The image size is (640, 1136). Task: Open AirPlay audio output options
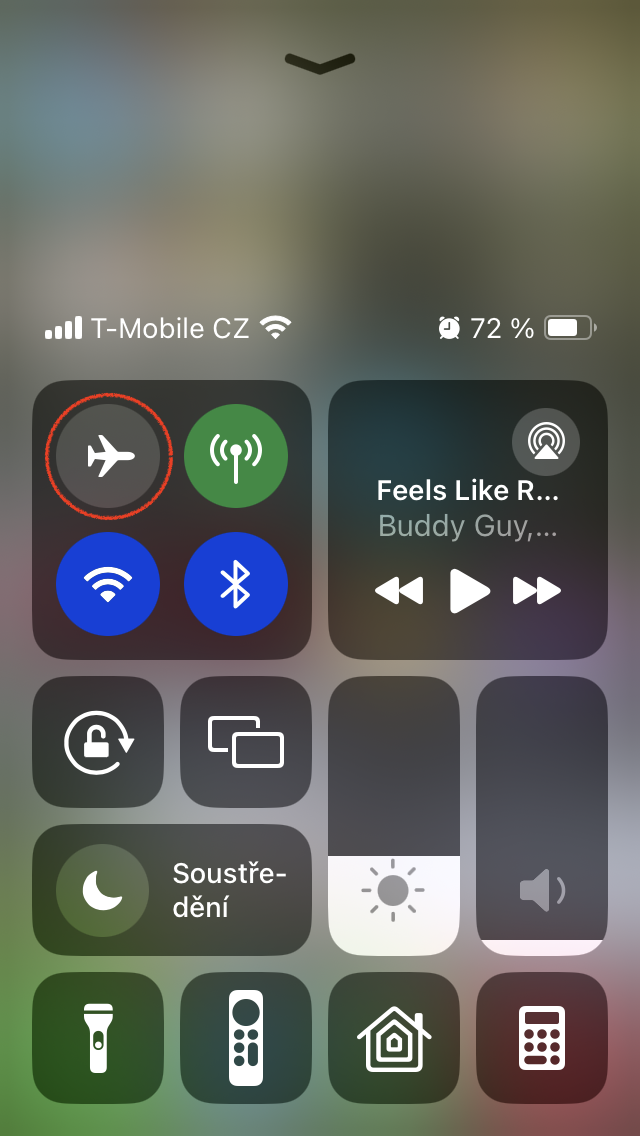(545, 441)
